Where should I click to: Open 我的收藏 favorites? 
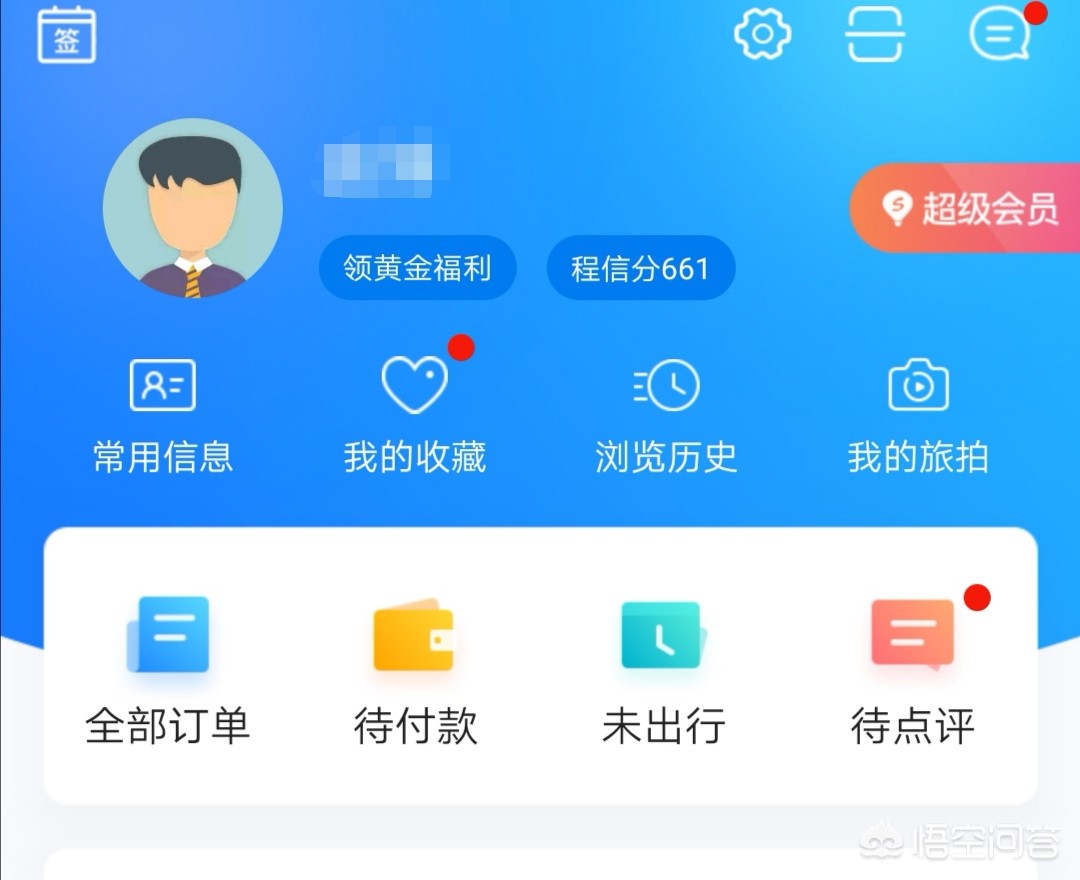[x=415, y=415]
